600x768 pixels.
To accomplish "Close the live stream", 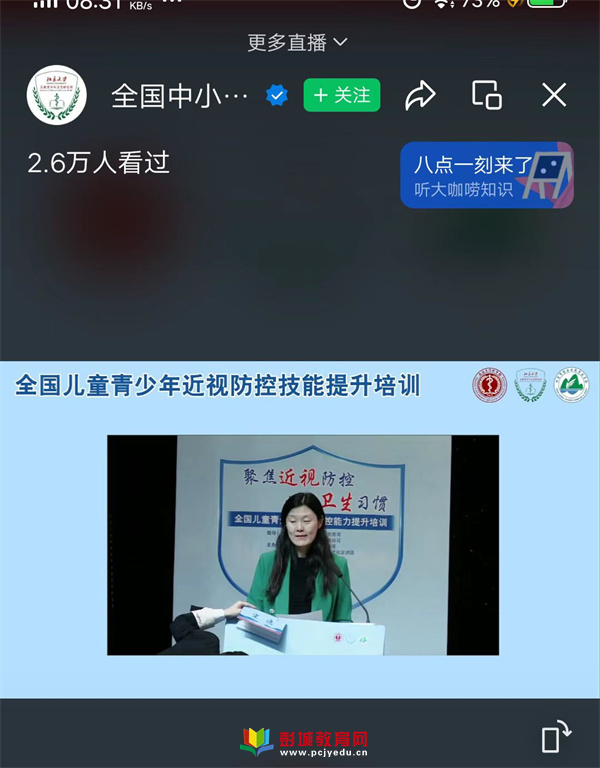I will 554,95.
